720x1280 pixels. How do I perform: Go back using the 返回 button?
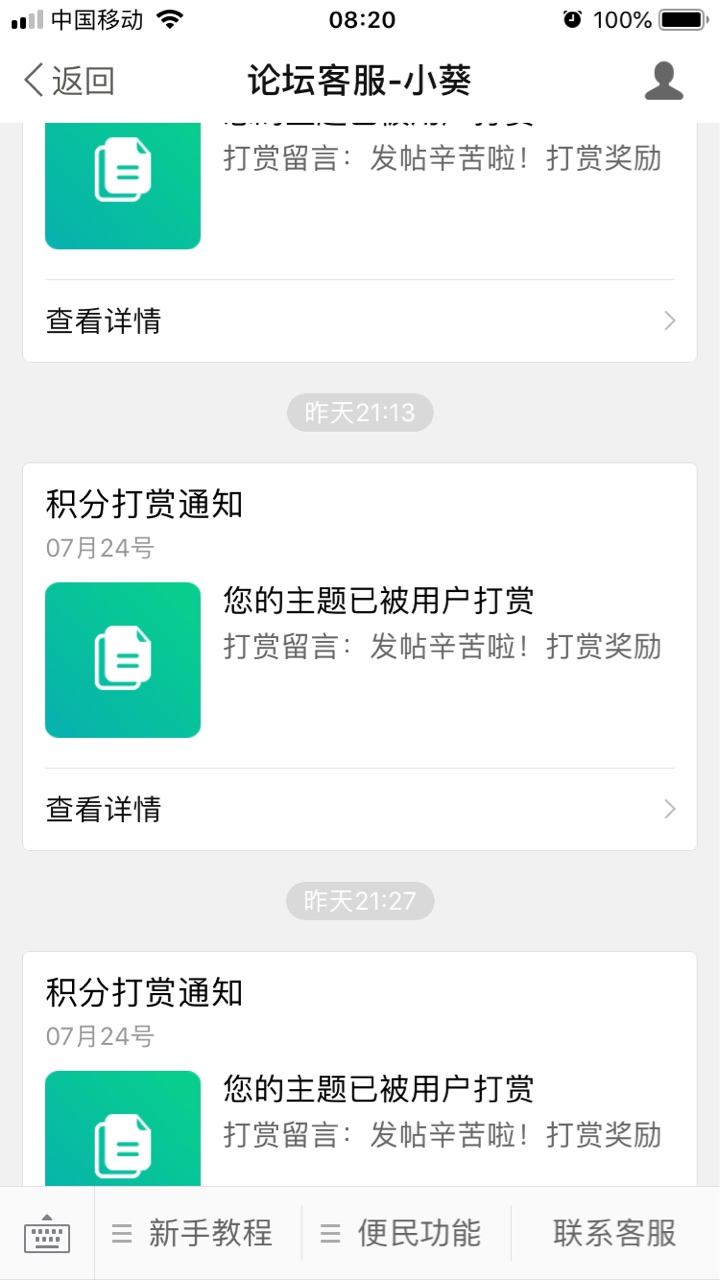(x=68, y=81)
